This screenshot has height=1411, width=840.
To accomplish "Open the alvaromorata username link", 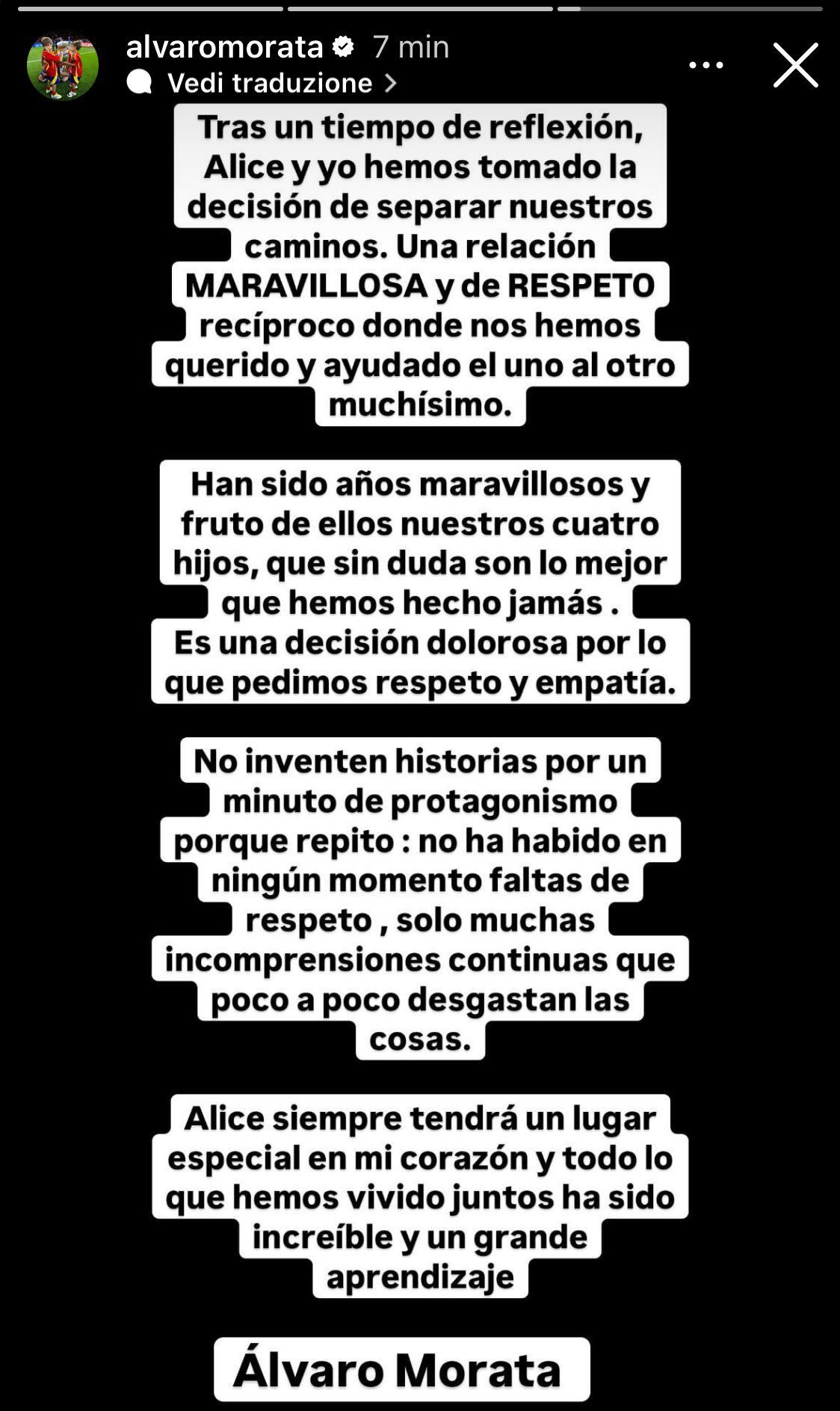I will click(224, 47).
